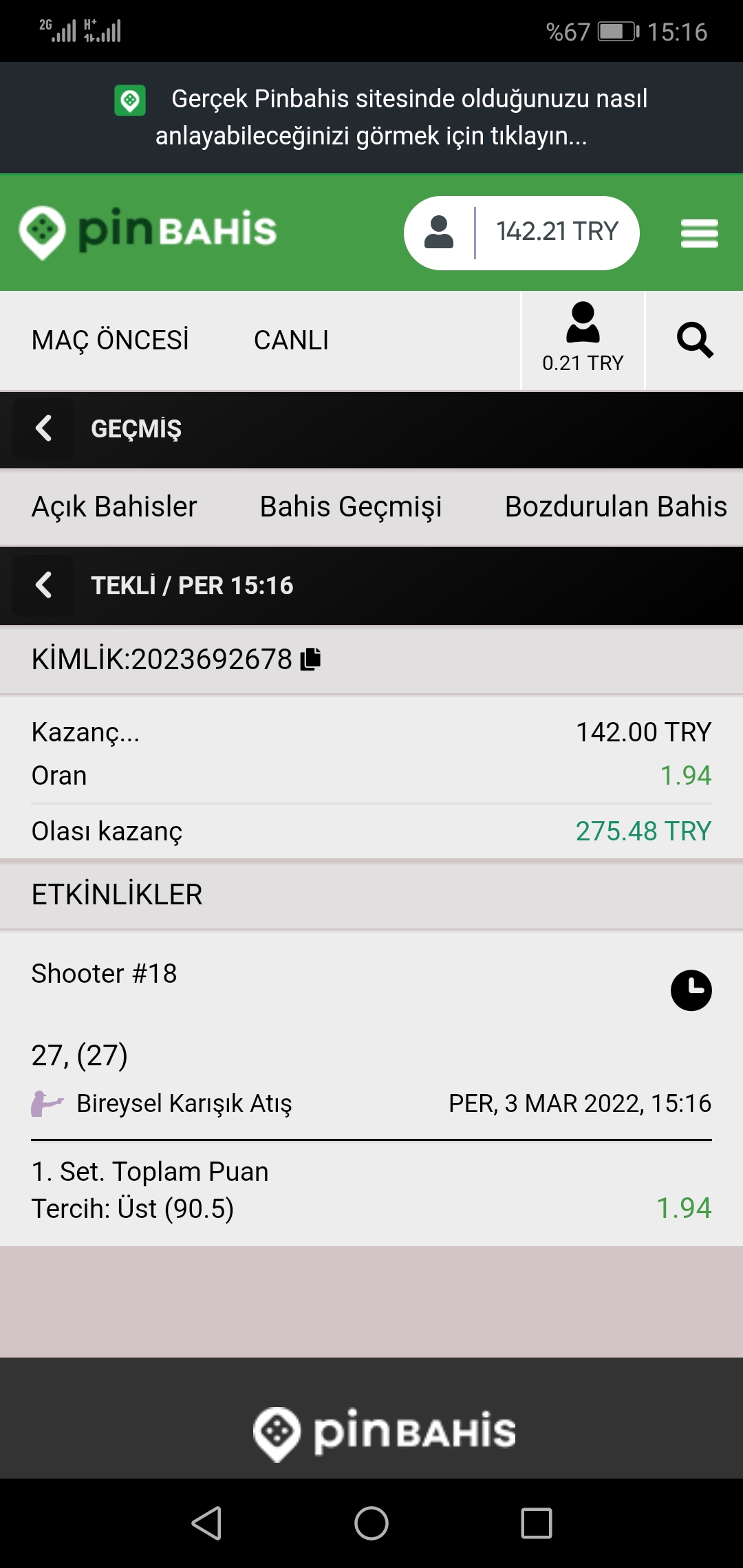This screenshot has width=743, height=1568.
Task: Copy the bet ID 2023692678
Action: [x=311, y=659]
